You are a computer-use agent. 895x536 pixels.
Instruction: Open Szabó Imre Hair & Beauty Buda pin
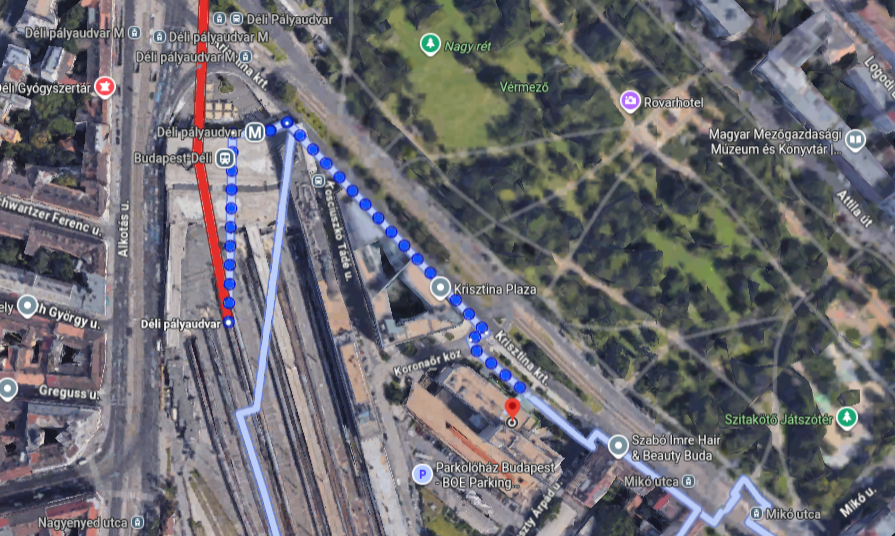tap(618, 443)
